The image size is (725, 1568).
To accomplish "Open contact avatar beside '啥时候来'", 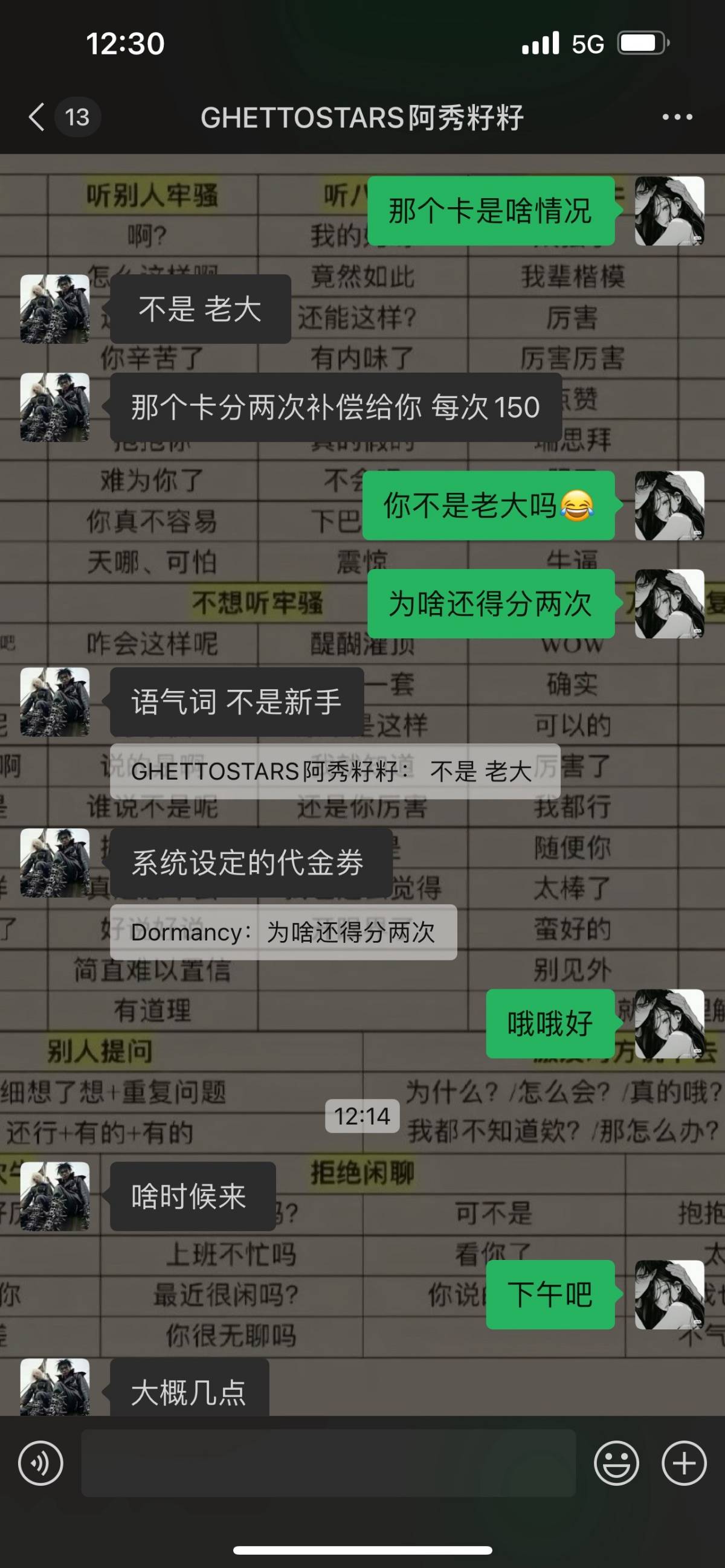I will click(55, 1196).
